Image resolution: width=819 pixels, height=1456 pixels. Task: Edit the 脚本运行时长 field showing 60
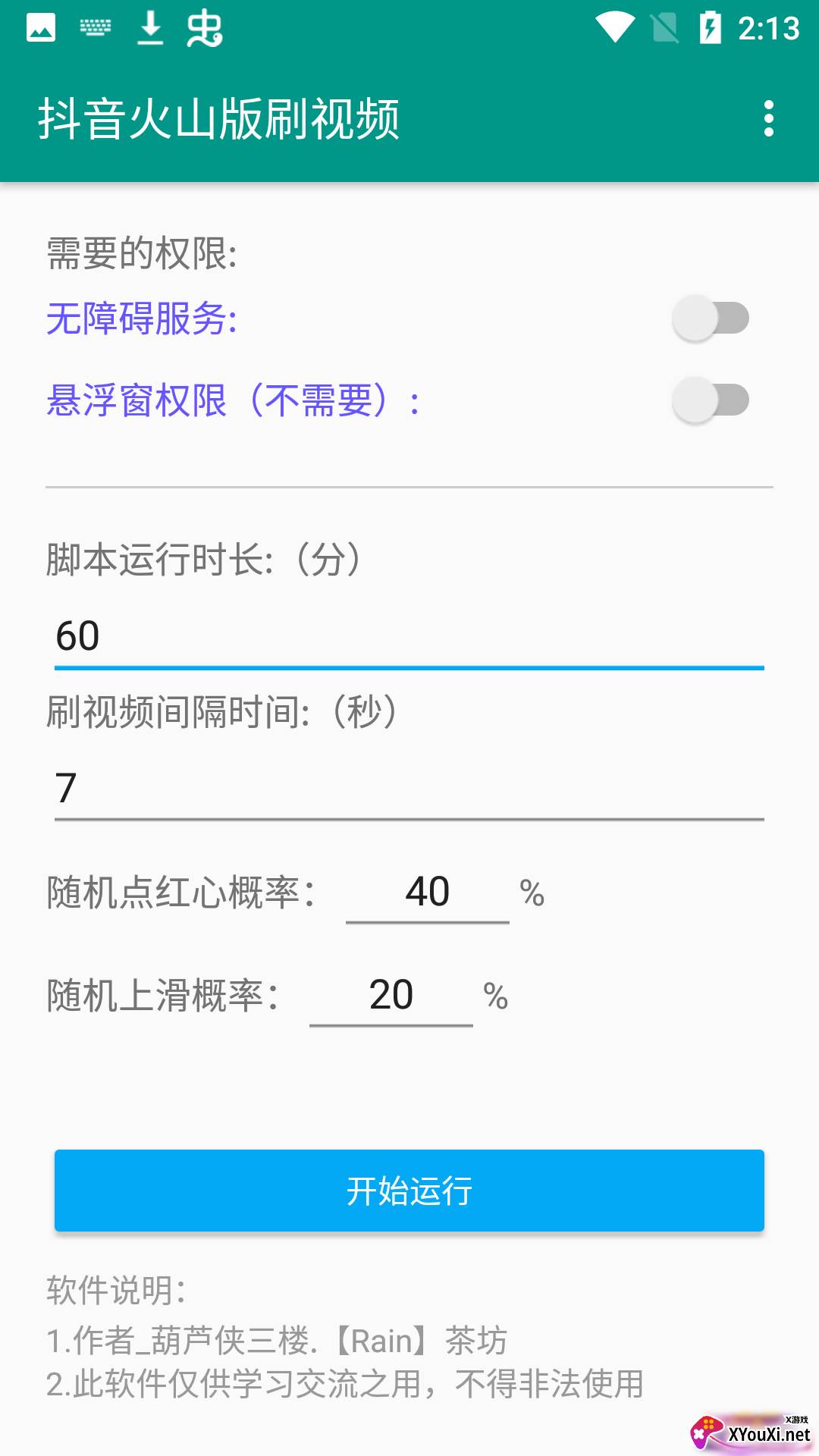pyautogui.click(x=409, y=635)
